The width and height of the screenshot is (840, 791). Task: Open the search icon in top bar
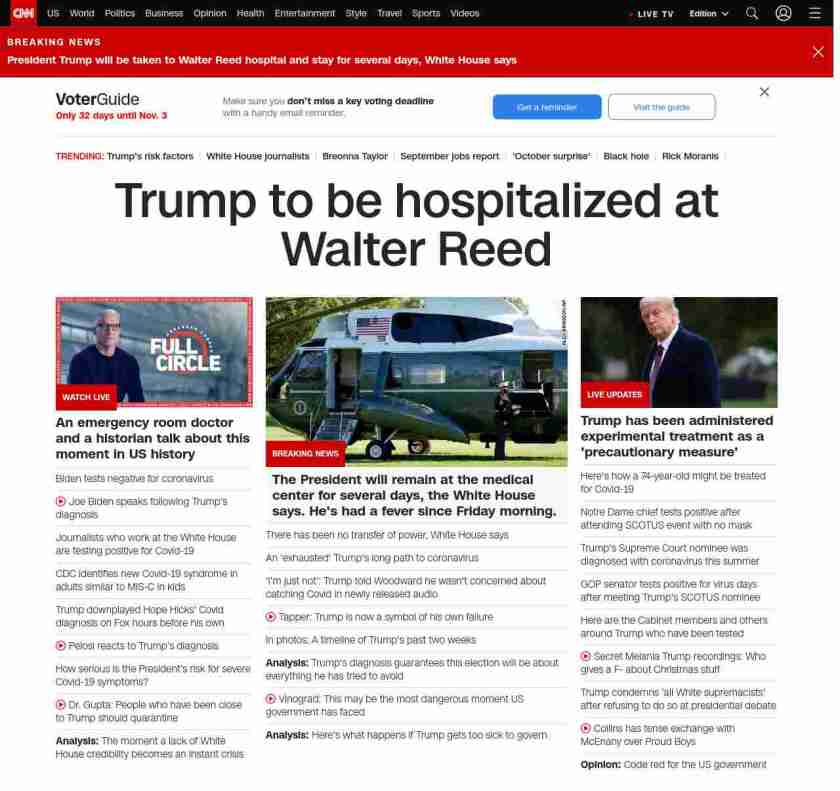click(x=752, y=13)
